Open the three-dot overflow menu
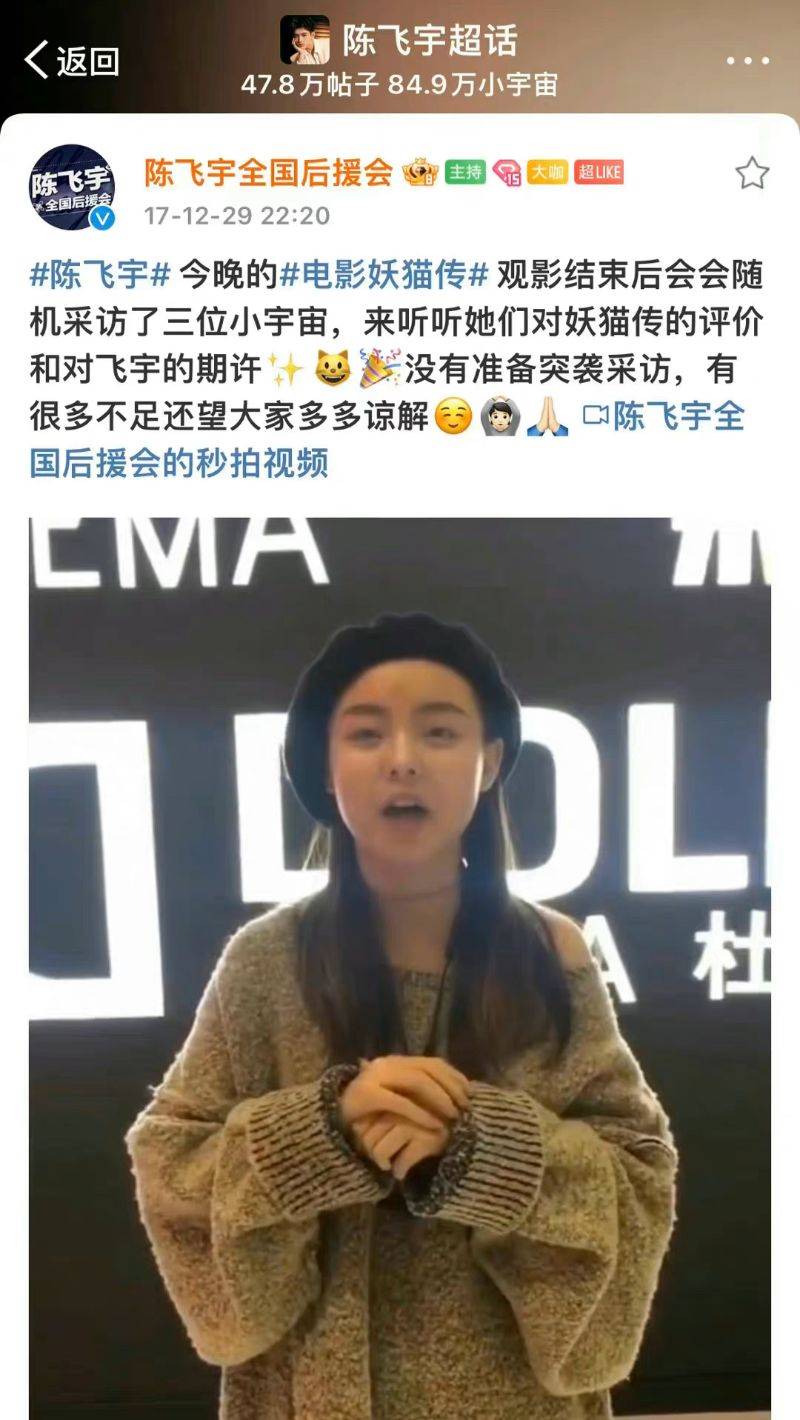This screenshot has height=1420, width=800. coord(747,60)
